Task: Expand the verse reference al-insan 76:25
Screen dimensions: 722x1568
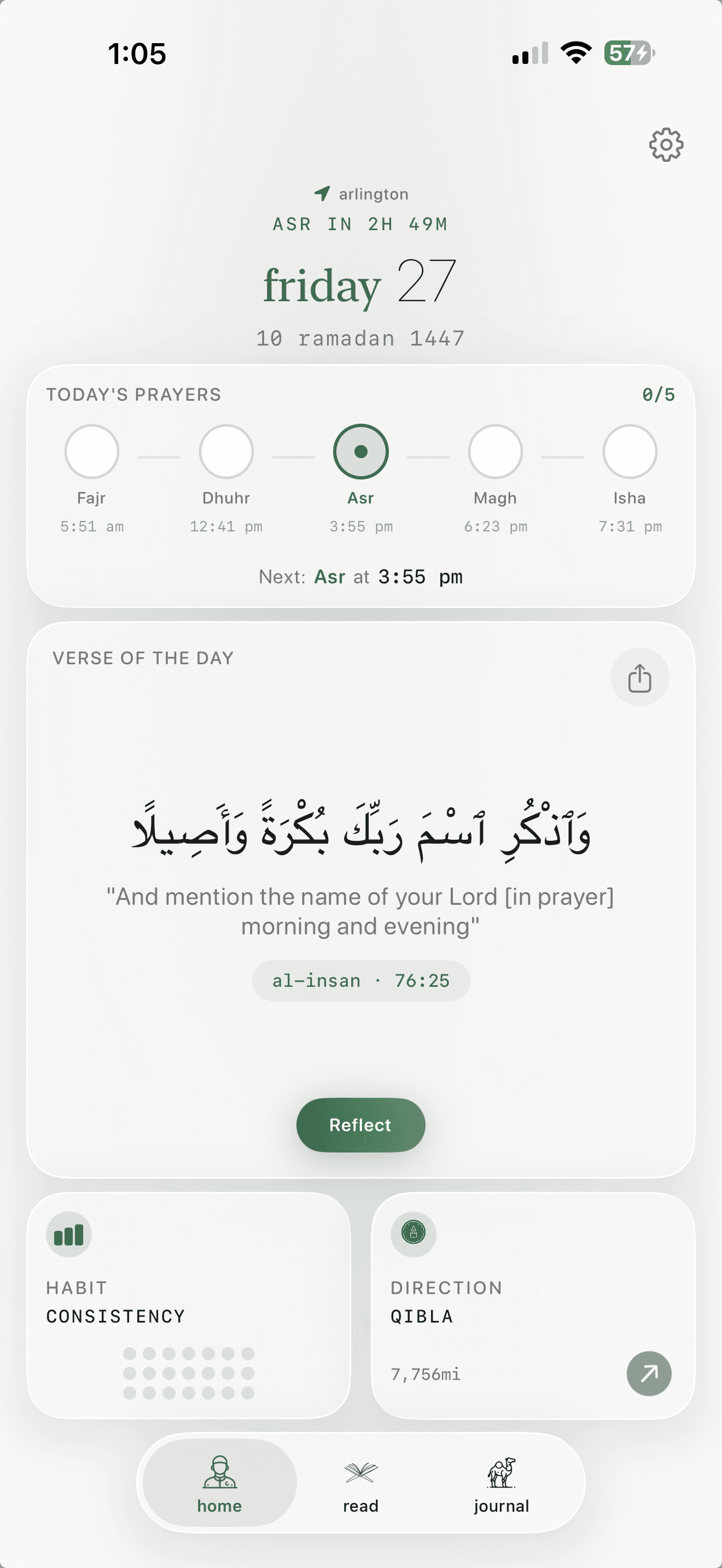Action: (360, 980)
